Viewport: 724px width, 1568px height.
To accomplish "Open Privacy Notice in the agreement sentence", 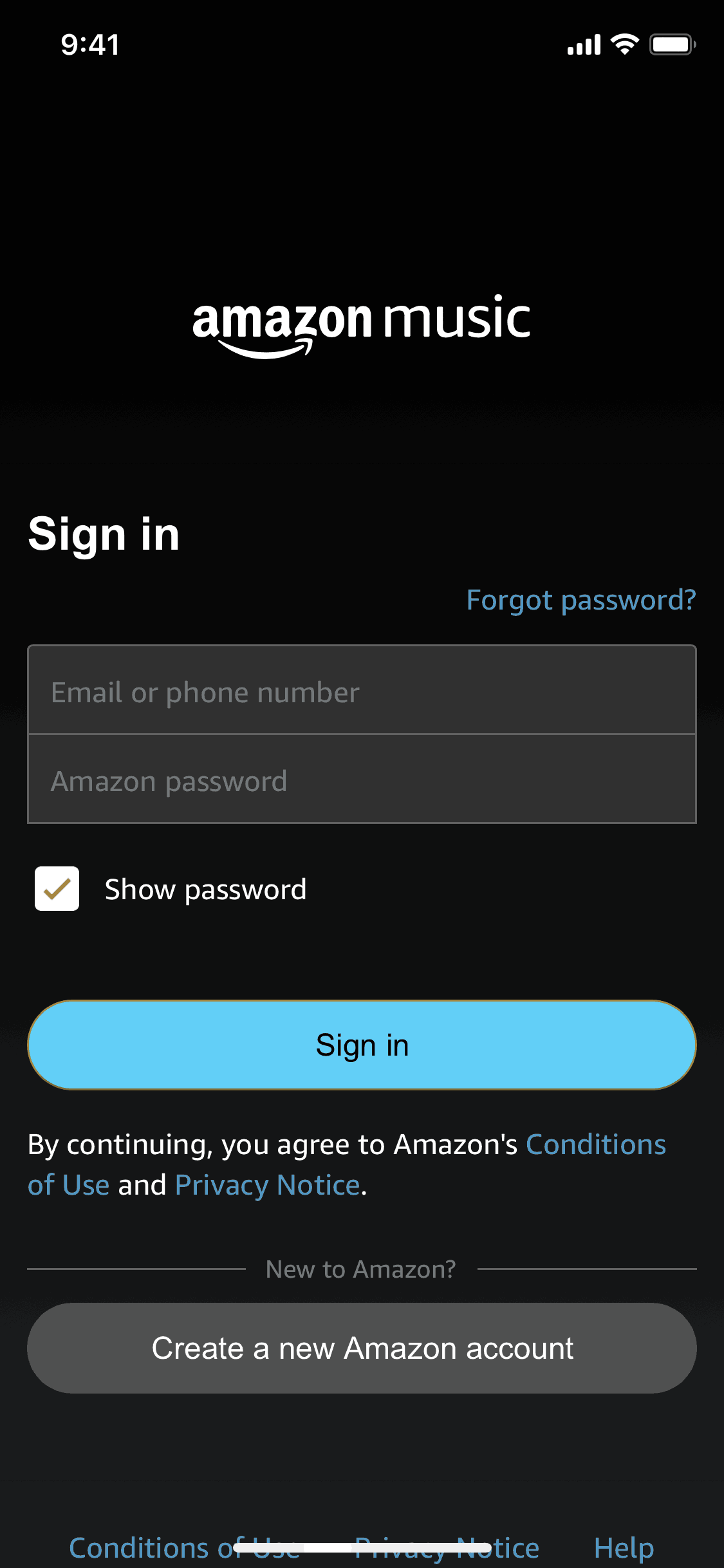I will pos(267,1185).
